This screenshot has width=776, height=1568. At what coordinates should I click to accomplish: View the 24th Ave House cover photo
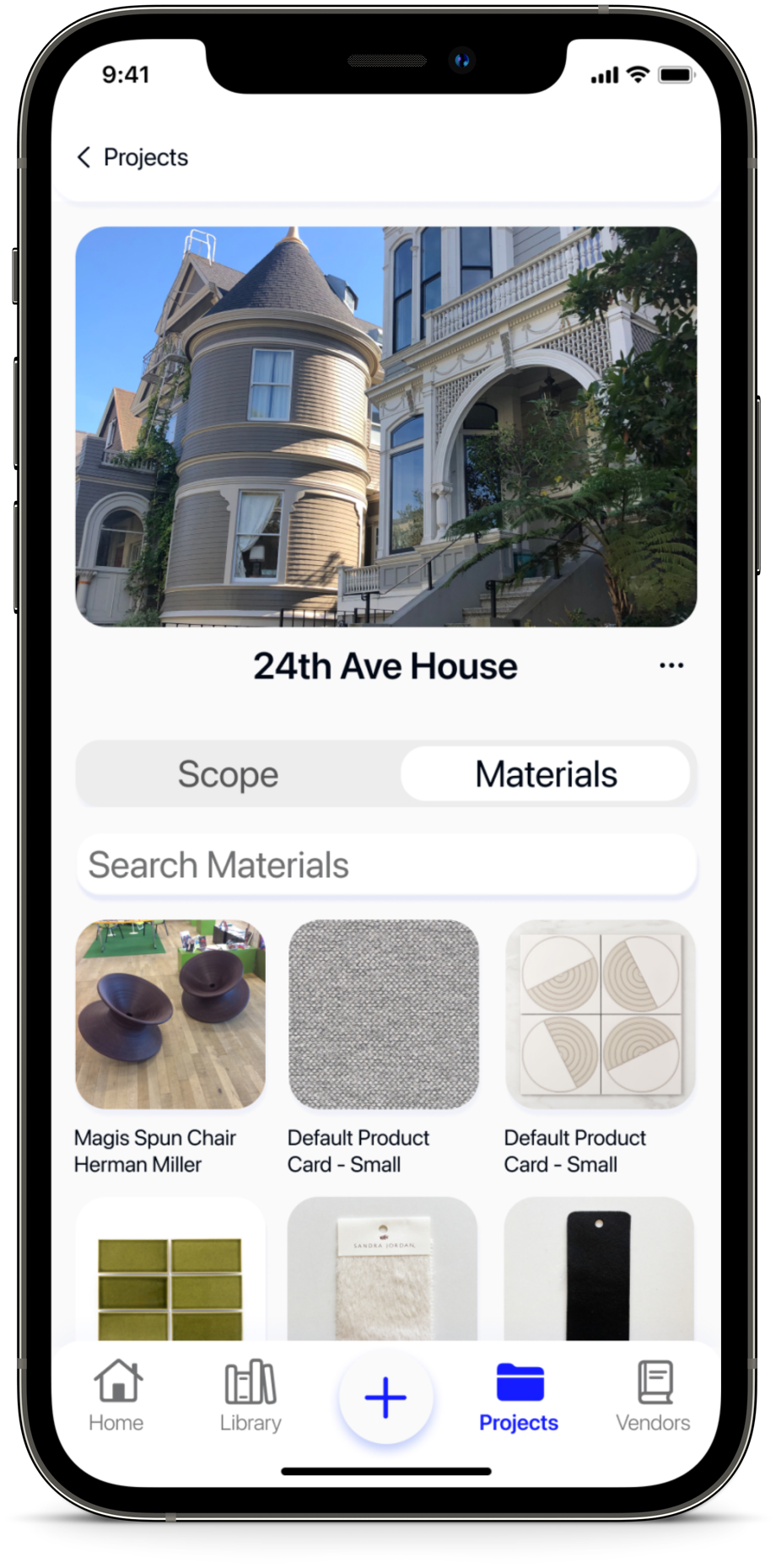pyautogui.click(x=386, y=426)
